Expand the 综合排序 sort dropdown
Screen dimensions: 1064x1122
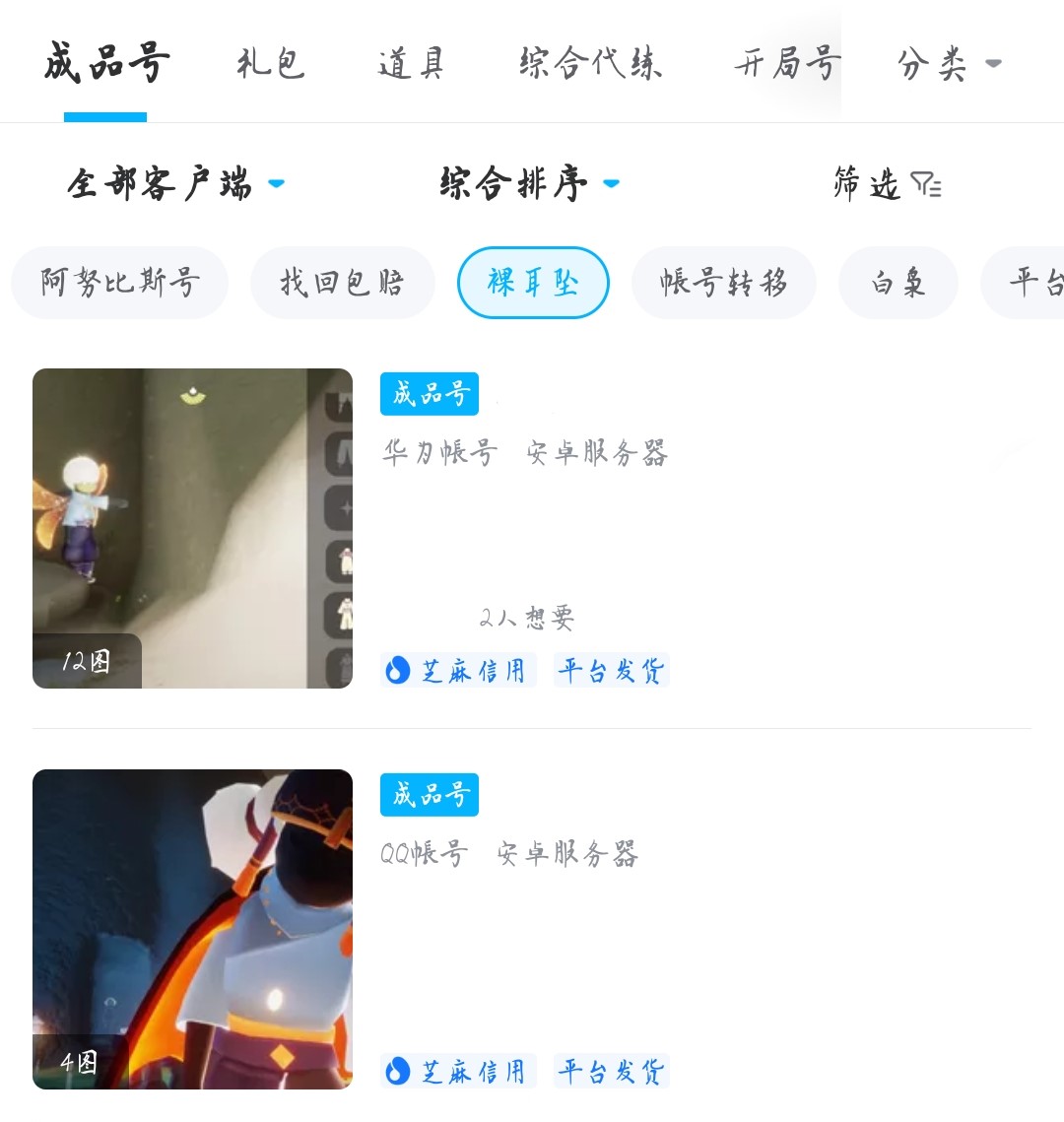point(529,184)
